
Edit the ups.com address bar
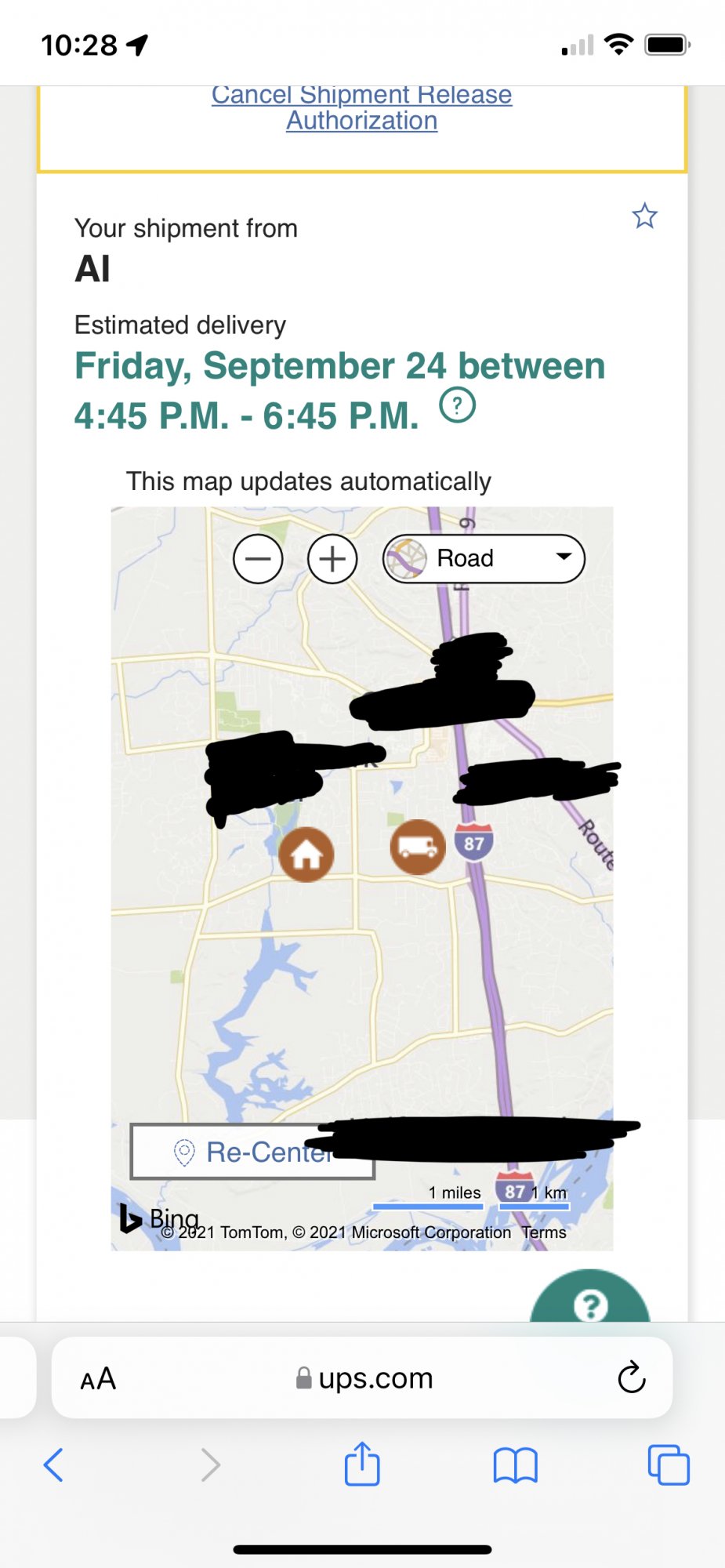[364, 1378]
